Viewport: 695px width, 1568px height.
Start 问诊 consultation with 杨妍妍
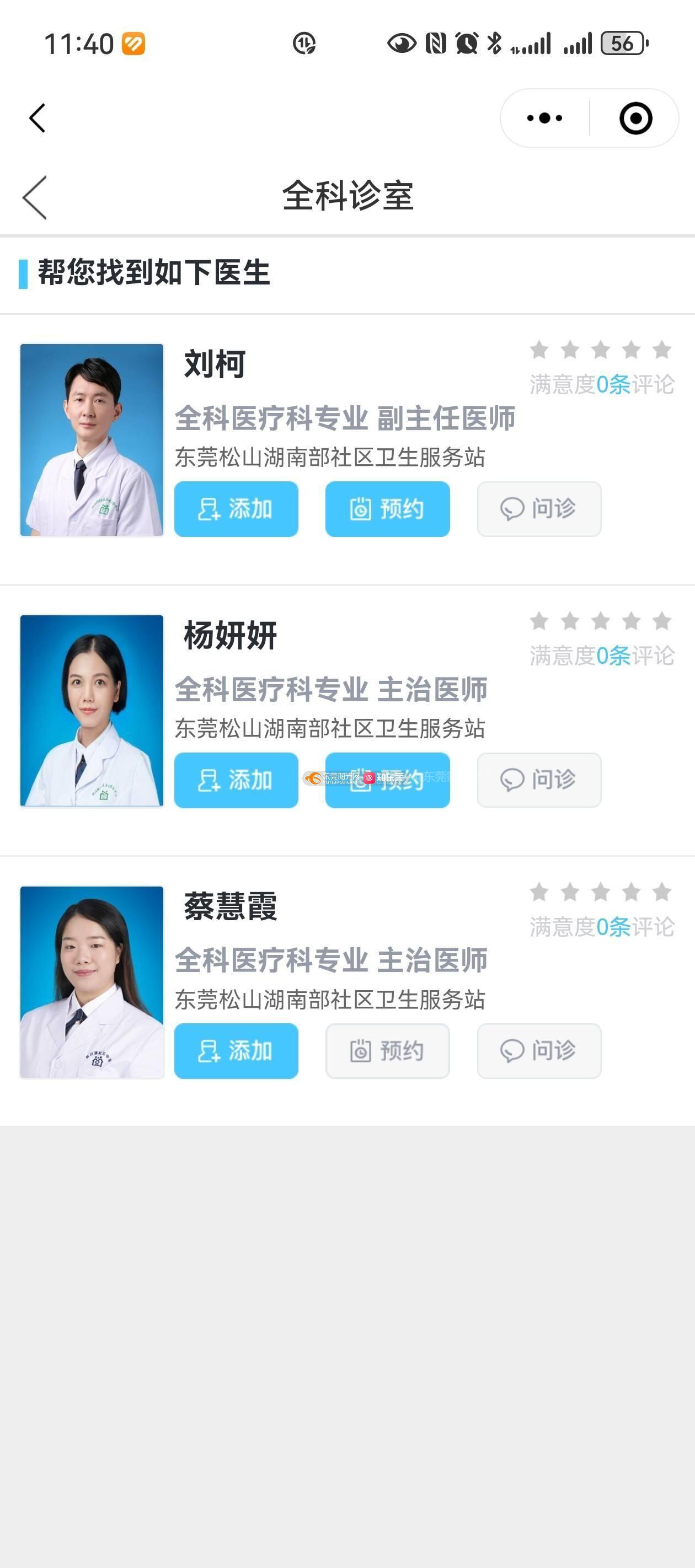pyautogui.click(x=539, y=780)
